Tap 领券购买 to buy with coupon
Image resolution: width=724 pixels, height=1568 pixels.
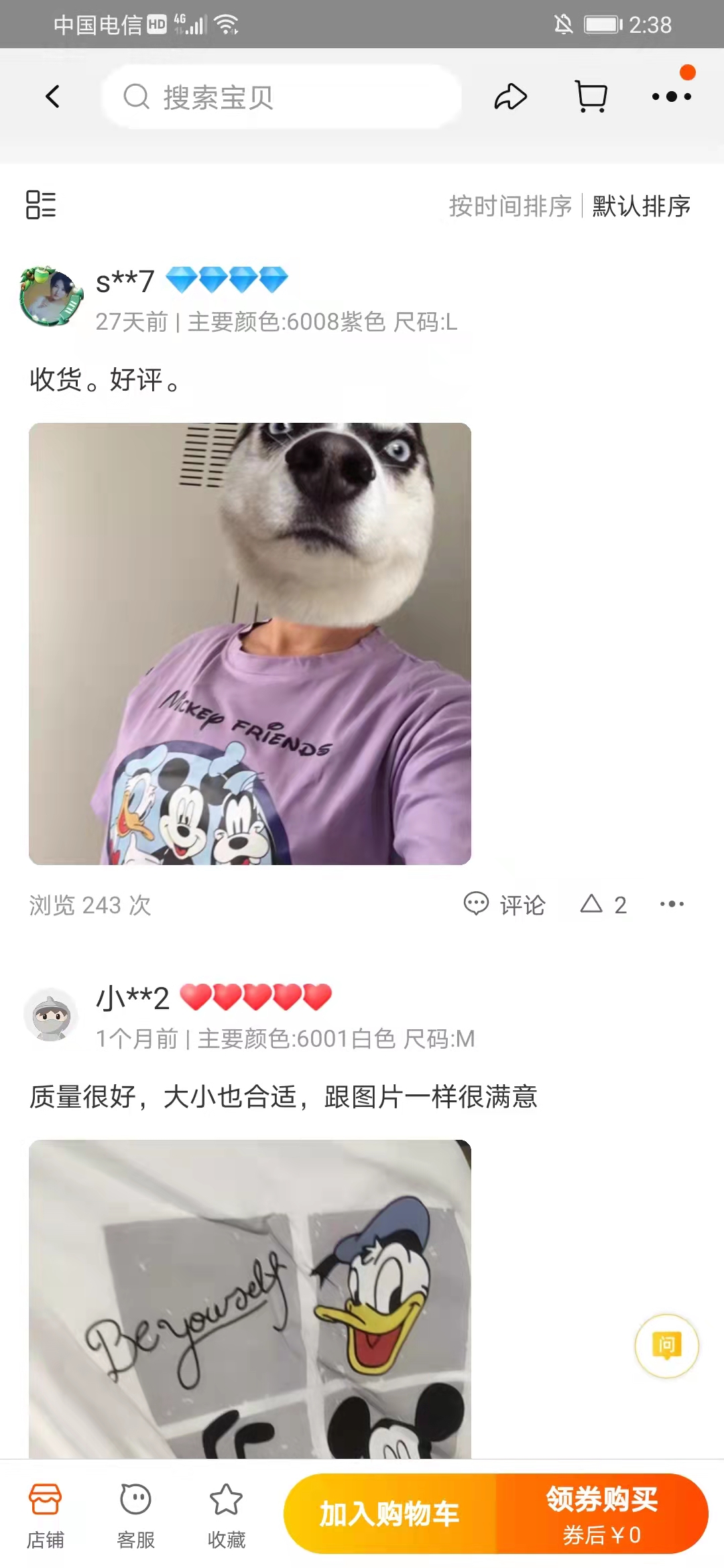[x=601, y=1514]
